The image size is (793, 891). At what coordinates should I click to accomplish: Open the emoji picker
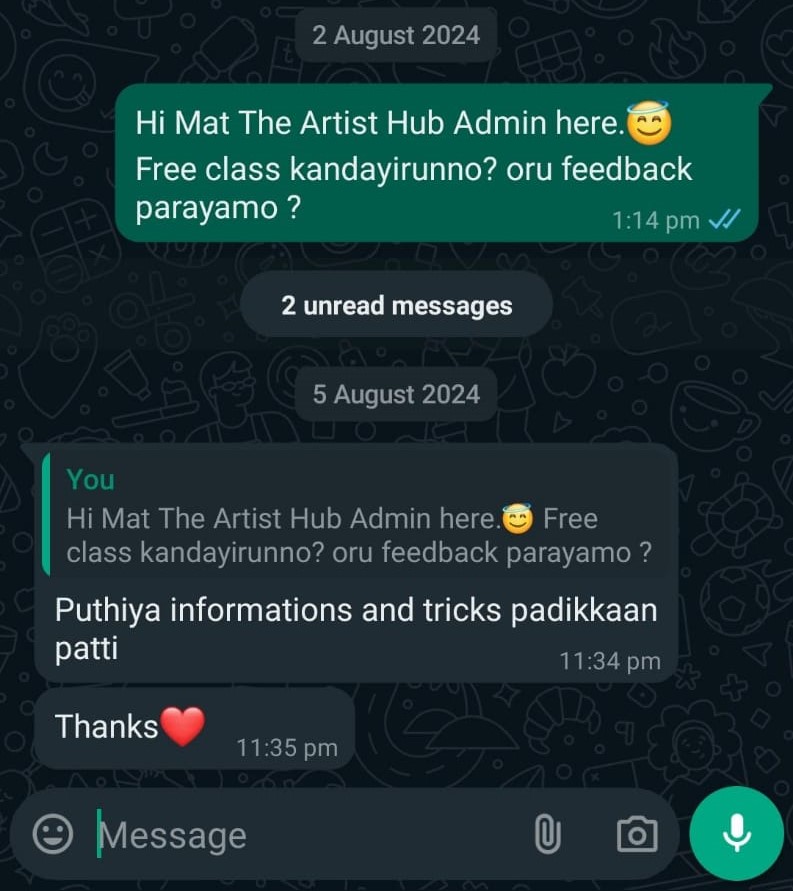coord(53,833)
